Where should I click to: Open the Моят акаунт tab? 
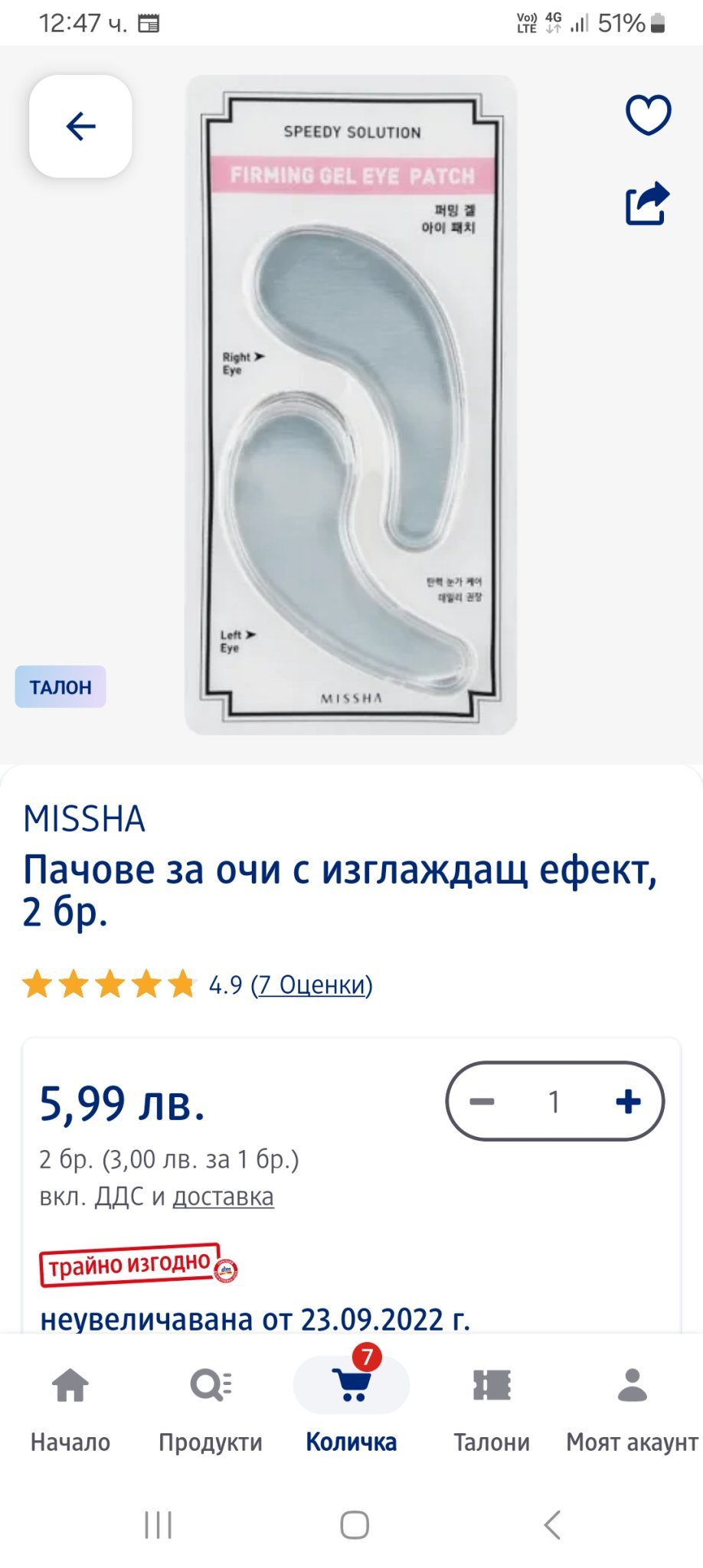click(632, 1406)
